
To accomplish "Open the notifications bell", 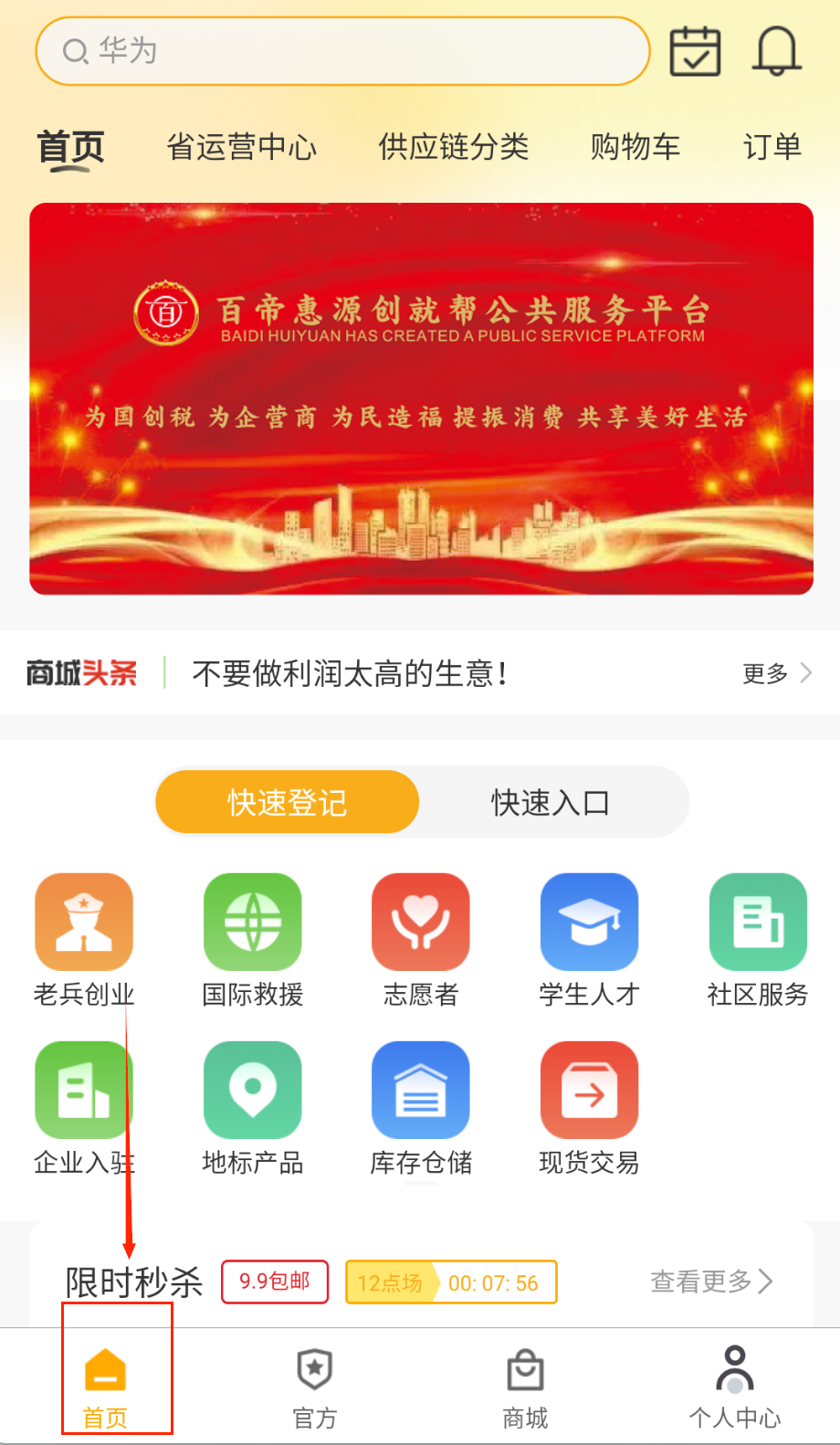I will tap(776, 51).
